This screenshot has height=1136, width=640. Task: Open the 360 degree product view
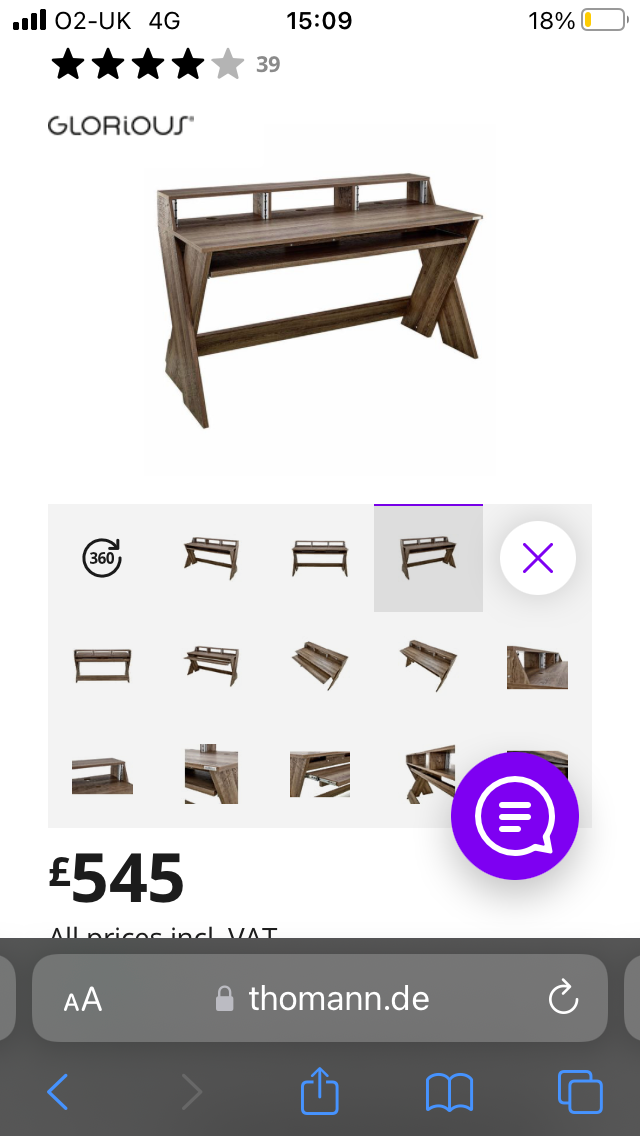pos(102,559)
